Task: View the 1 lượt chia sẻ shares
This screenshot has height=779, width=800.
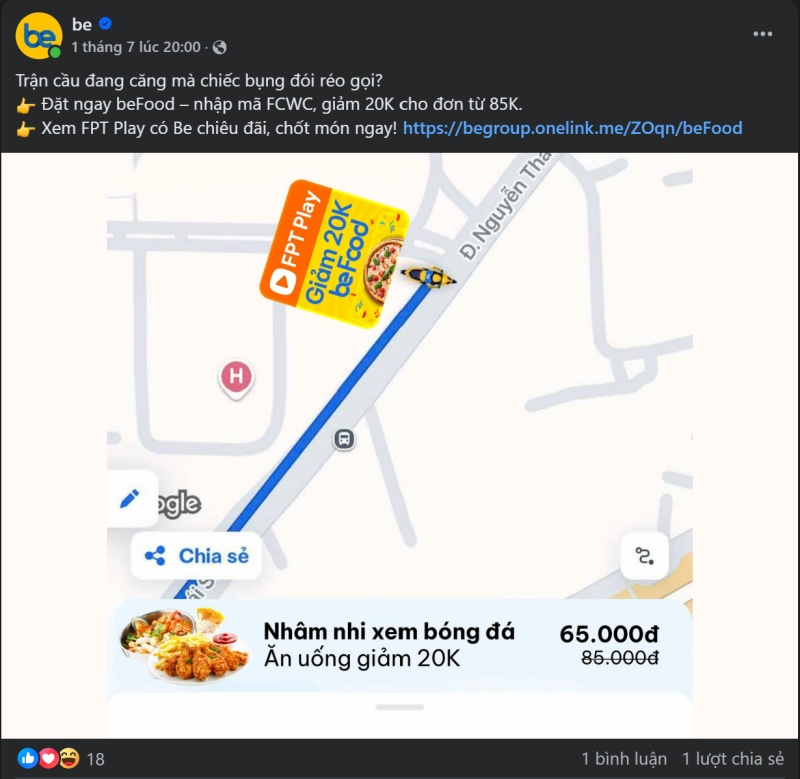Action: pyautogui.click(x=734, y=759)
